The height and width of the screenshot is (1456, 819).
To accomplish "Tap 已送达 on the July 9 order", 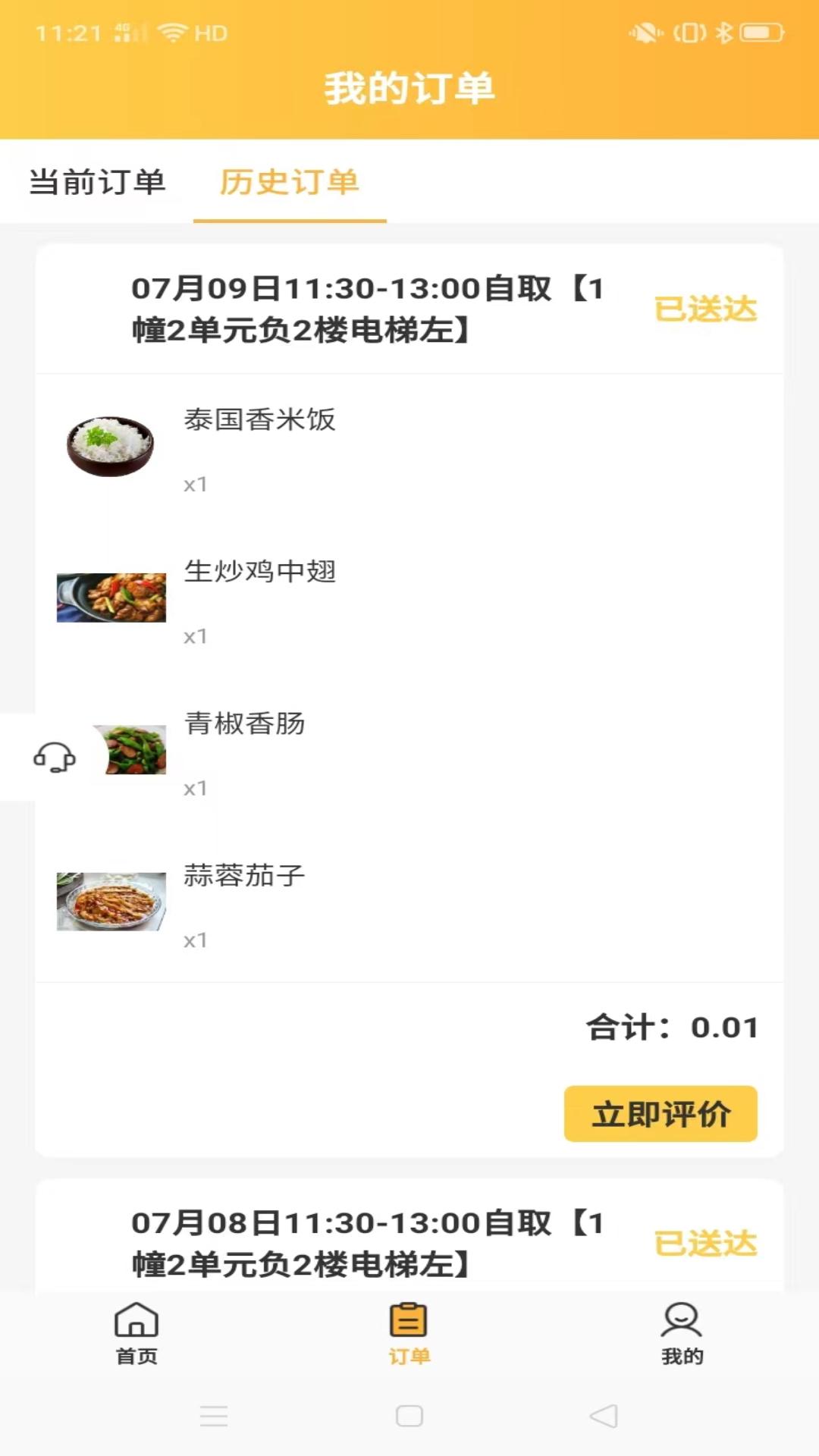I will point(704,309).
